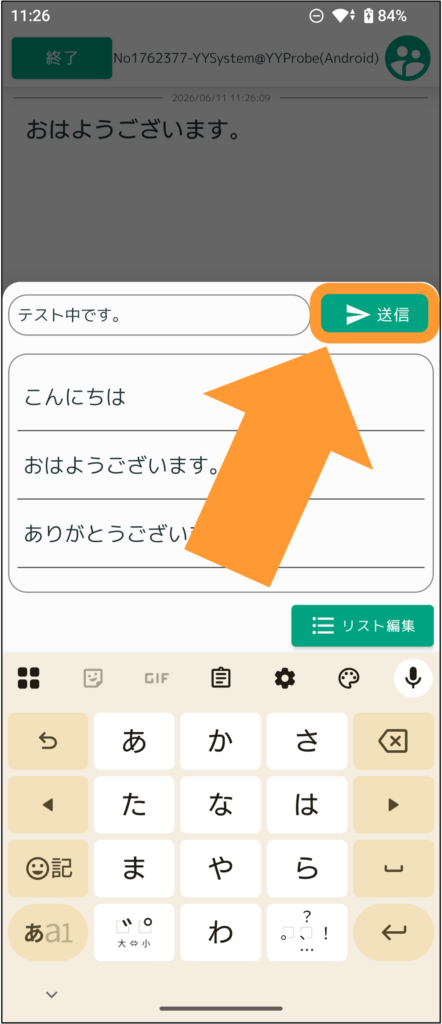This screenshot has width=442, height=1024.
Task: Tap the message field containing テスト中です。
Action: pyautogui.click(x=159, y=315)
